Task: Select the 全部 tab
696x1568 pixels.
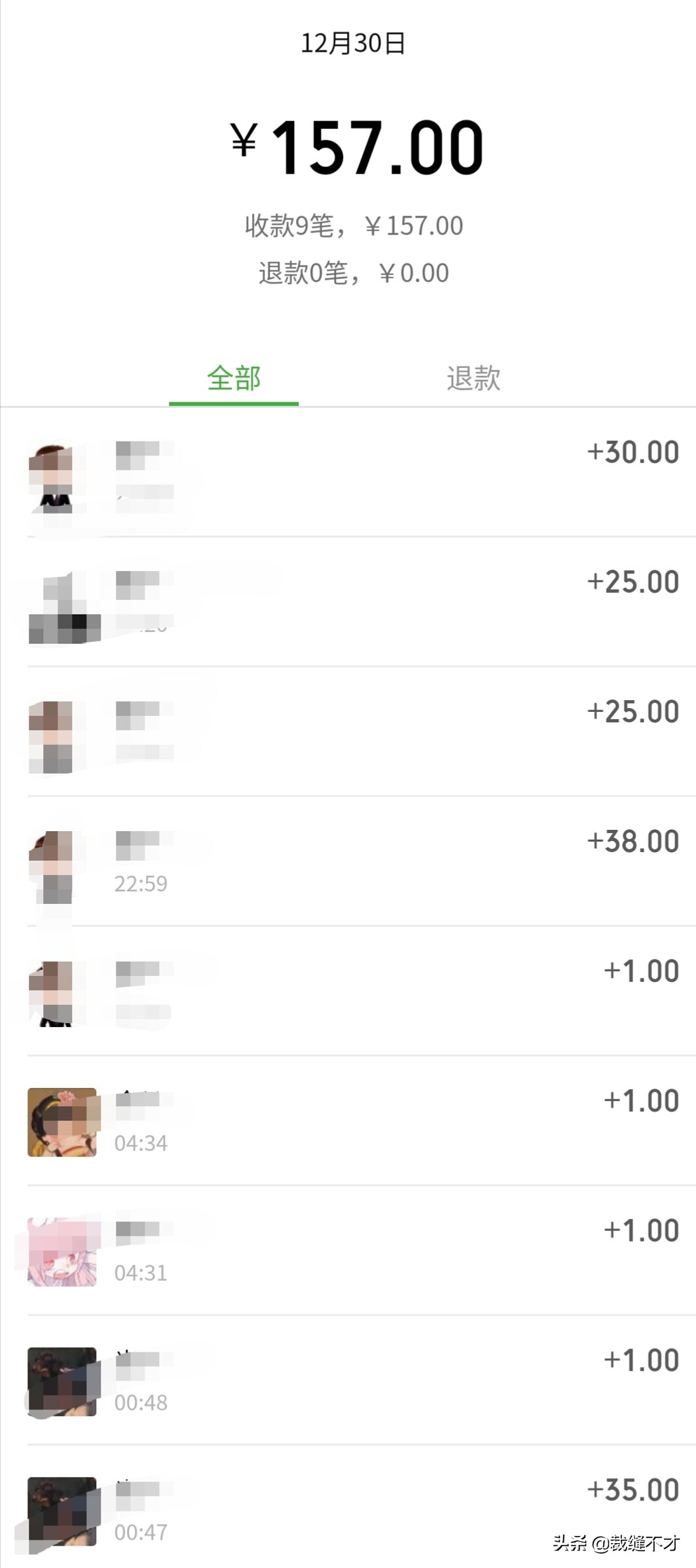Action: (234, 379)
